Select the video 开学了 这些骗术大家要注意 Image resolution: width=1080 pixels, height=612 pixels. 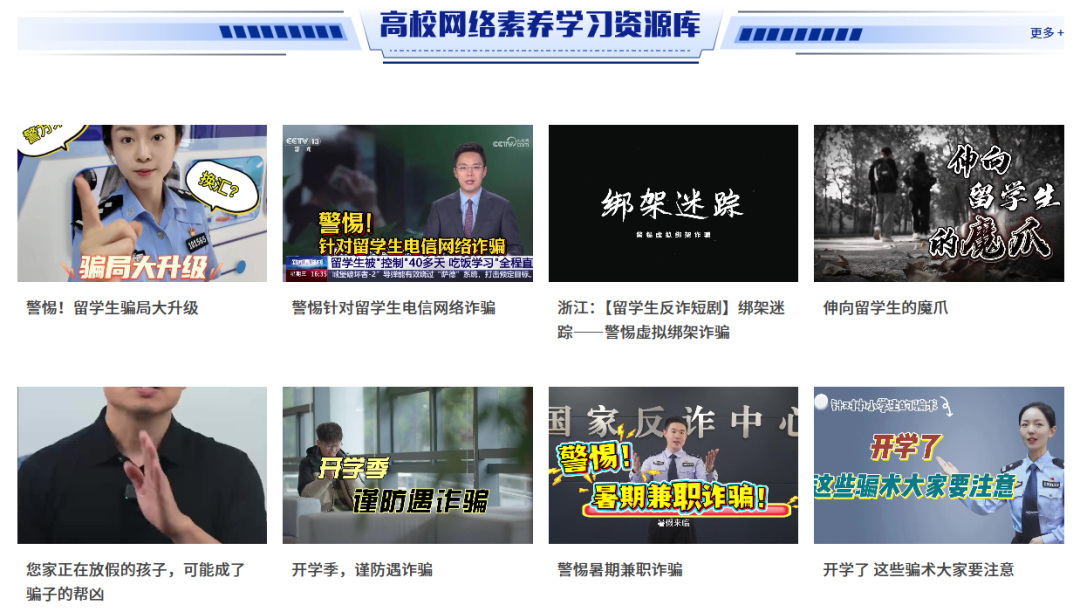click(x=938, y=465)
